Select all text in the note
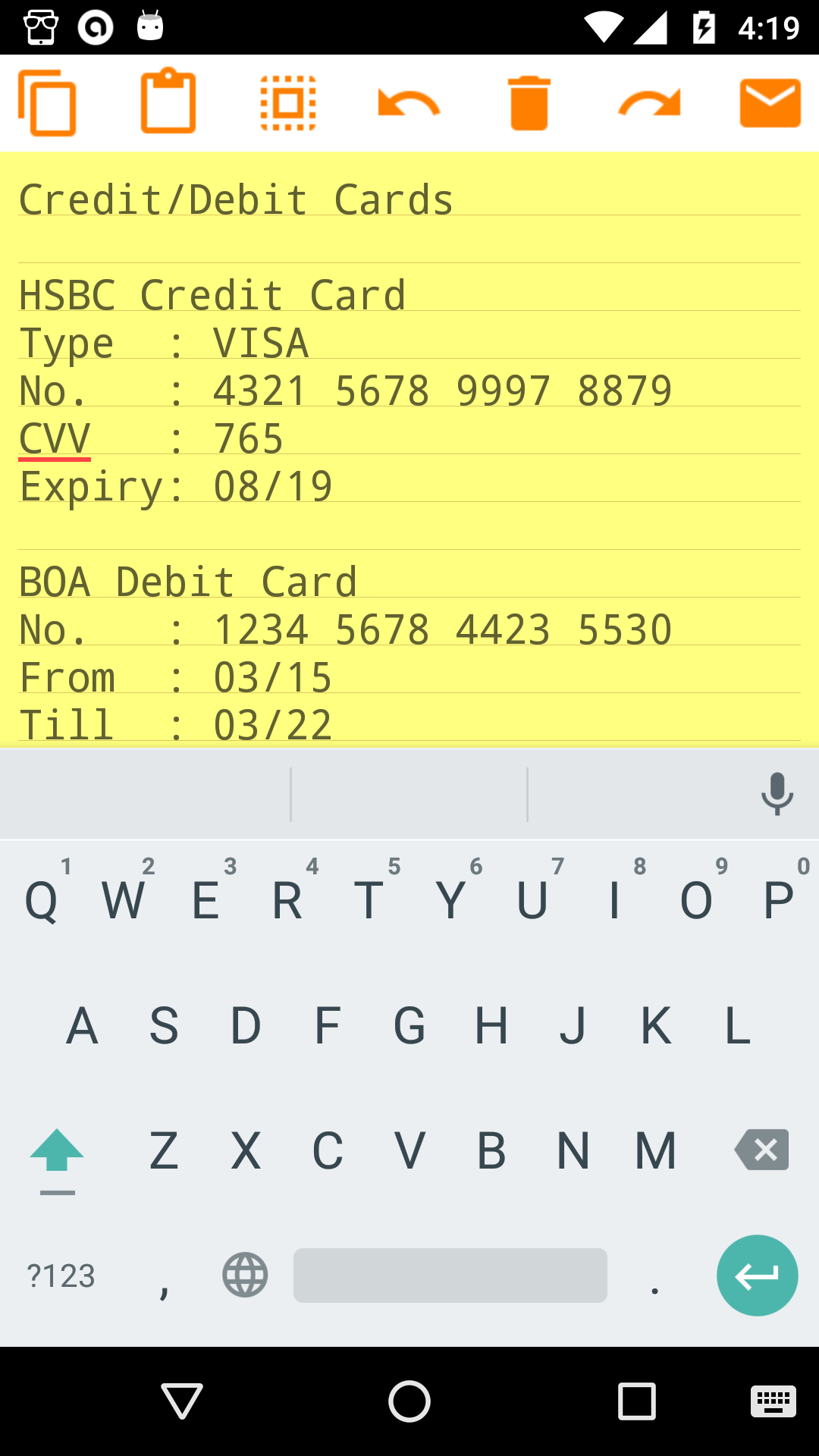This screenshot has height=1456, width=819. [x=287, y=102]
